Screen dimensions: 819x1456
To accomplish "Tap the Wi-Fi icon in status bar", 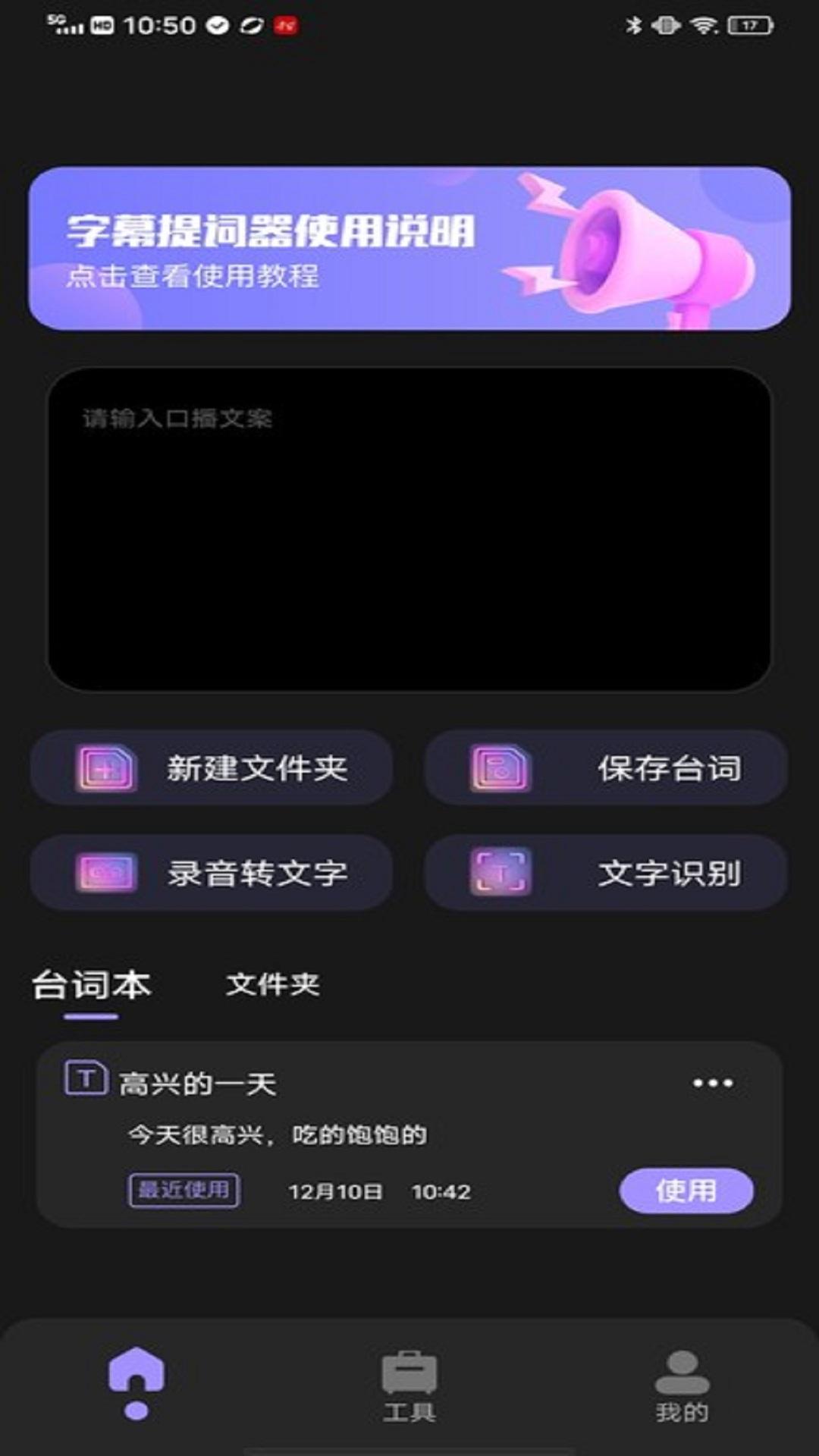I will (x=701, y=24).
